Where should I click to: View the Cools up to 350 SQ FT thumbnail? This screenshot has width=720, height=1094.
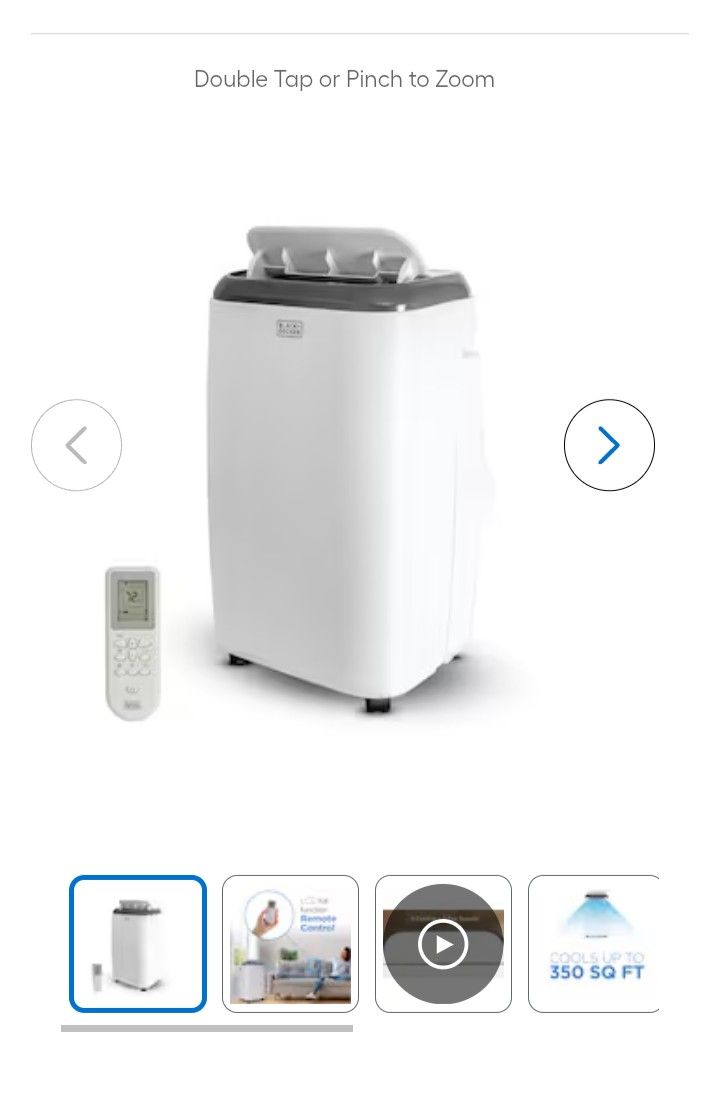pos(595,944)
